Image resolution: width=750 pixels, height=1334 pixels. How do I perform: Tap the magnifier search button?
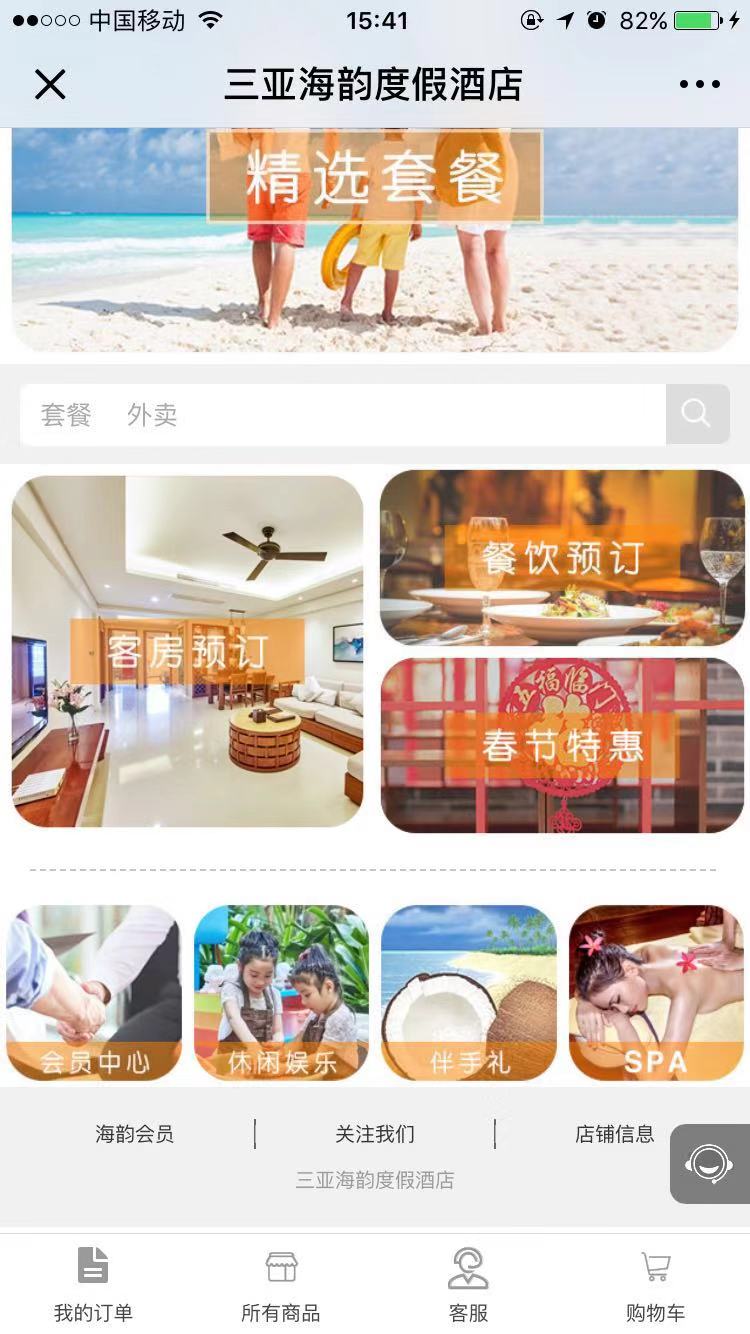[x=697, y=414]
